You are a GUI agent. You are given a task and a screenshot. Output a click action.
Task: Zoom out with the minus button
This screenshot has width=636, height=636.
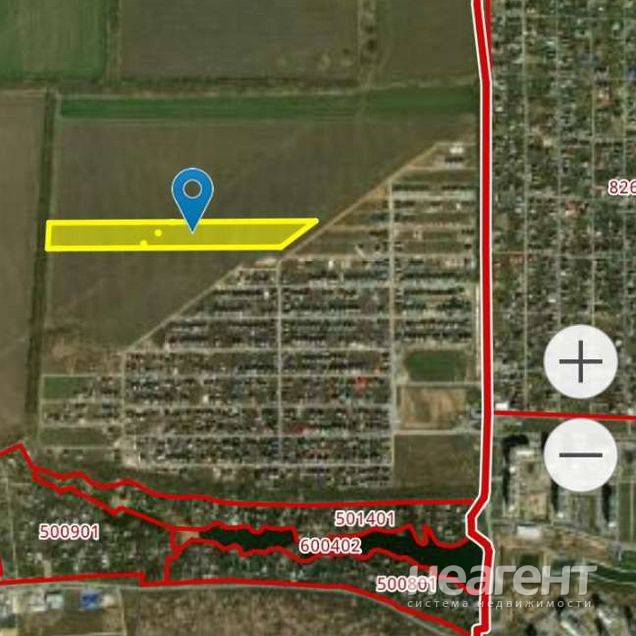pos(580,455)
